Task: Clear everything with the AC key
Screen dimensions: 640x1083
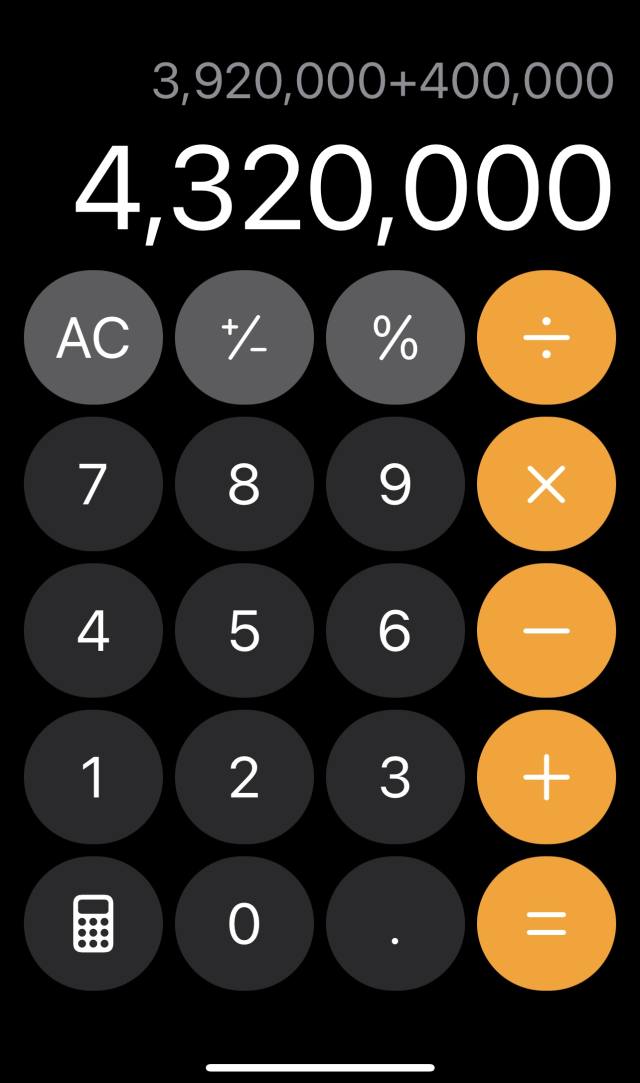Action: pos(93,339)
